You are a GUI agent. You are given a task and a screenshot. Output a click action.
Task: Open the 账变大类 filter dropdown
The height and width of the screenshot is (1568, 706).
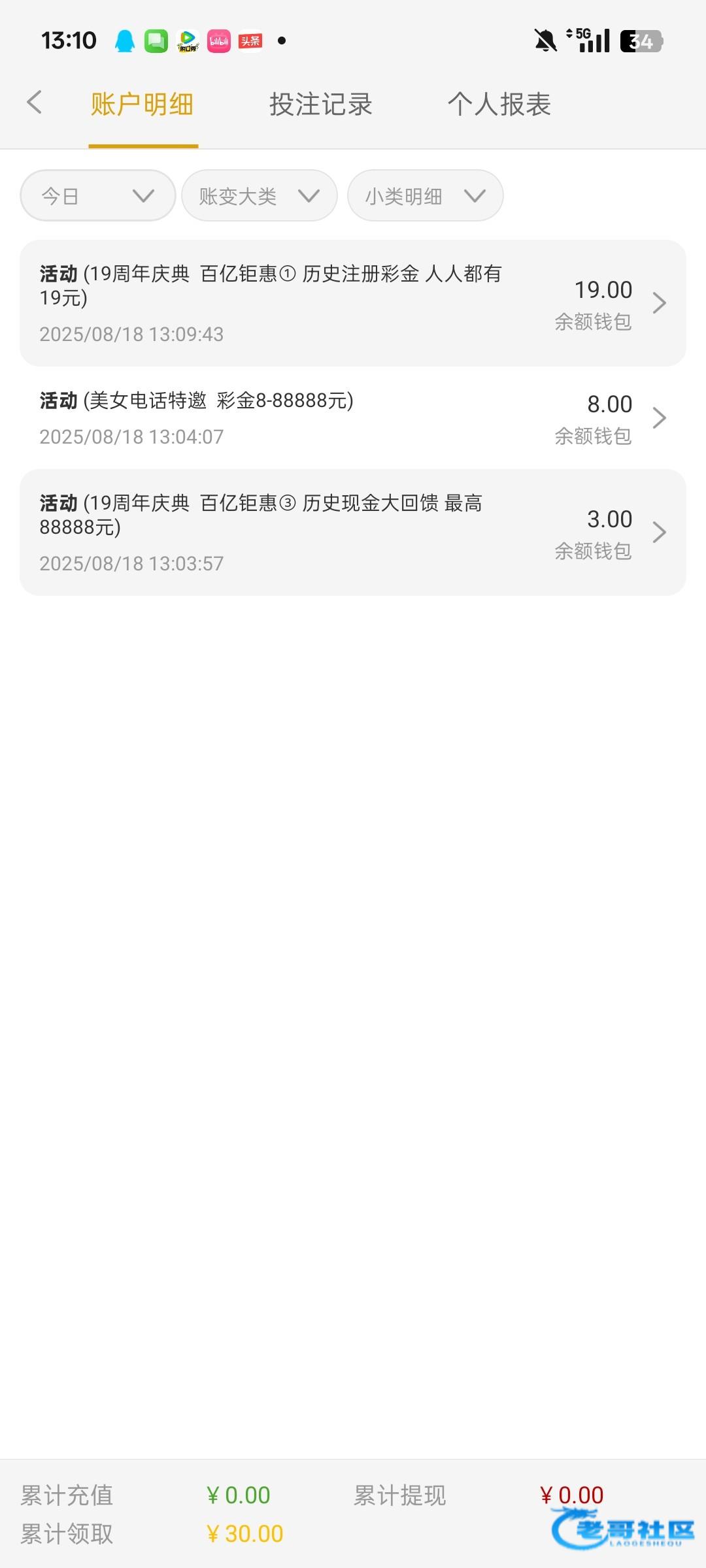coord(259,195)
